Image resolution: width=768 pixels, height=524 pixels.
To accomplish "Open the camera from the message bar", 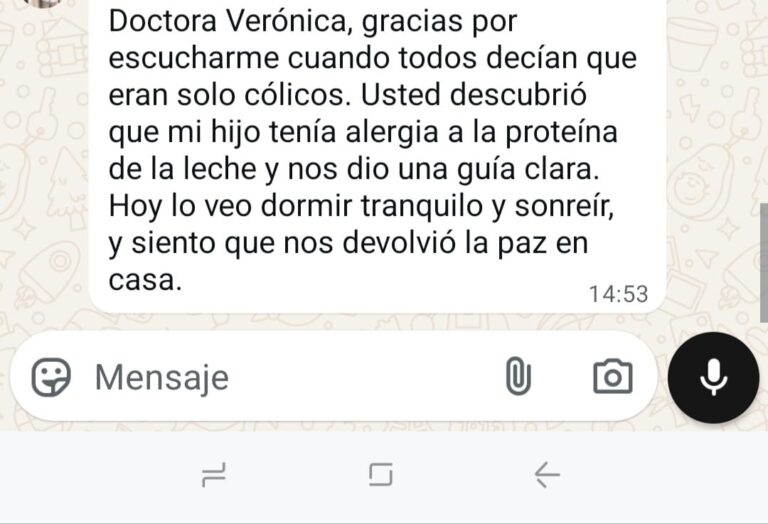I will coord(612,377).
